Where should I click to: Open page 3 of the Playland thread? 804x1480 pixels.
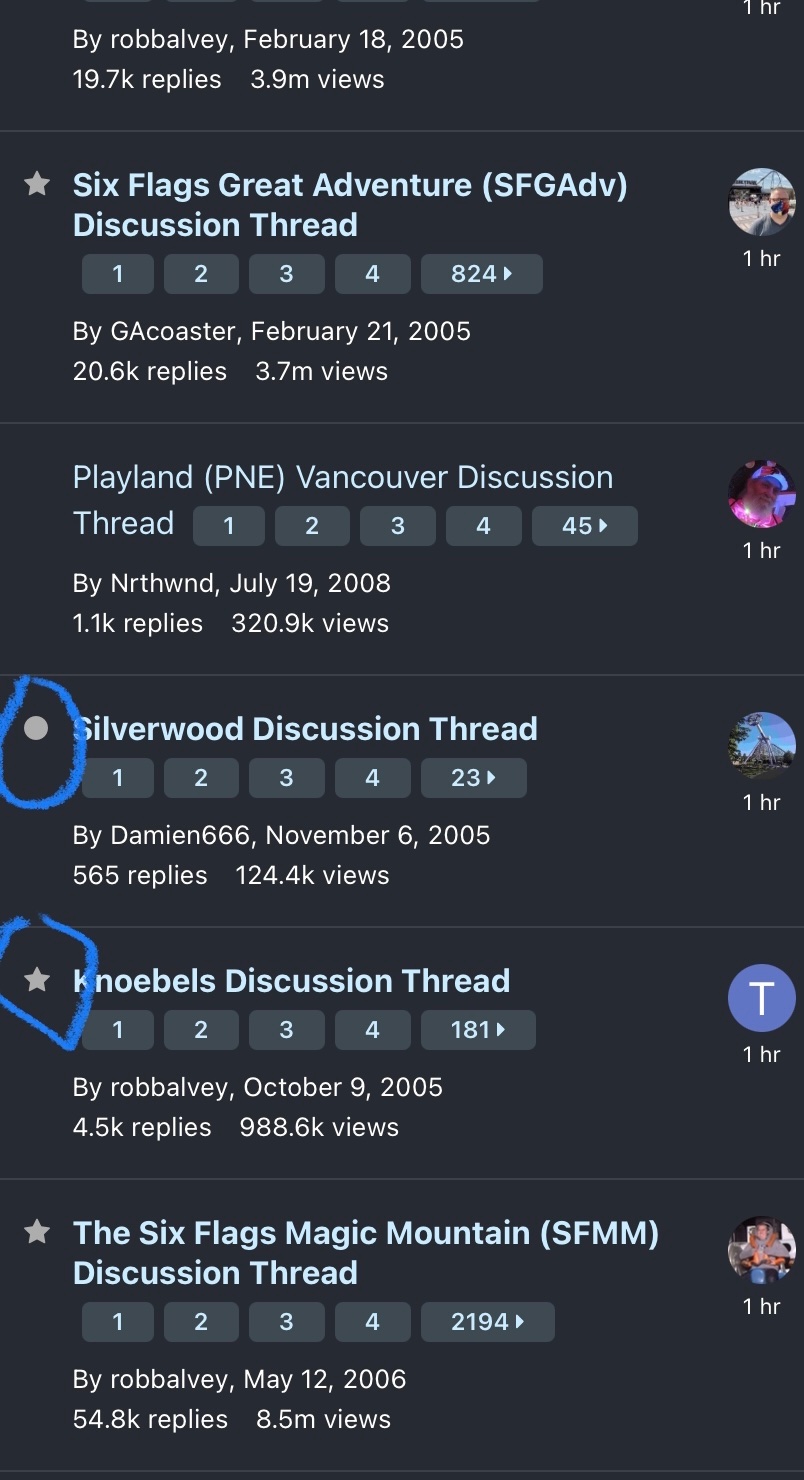(x=397, y=526)
